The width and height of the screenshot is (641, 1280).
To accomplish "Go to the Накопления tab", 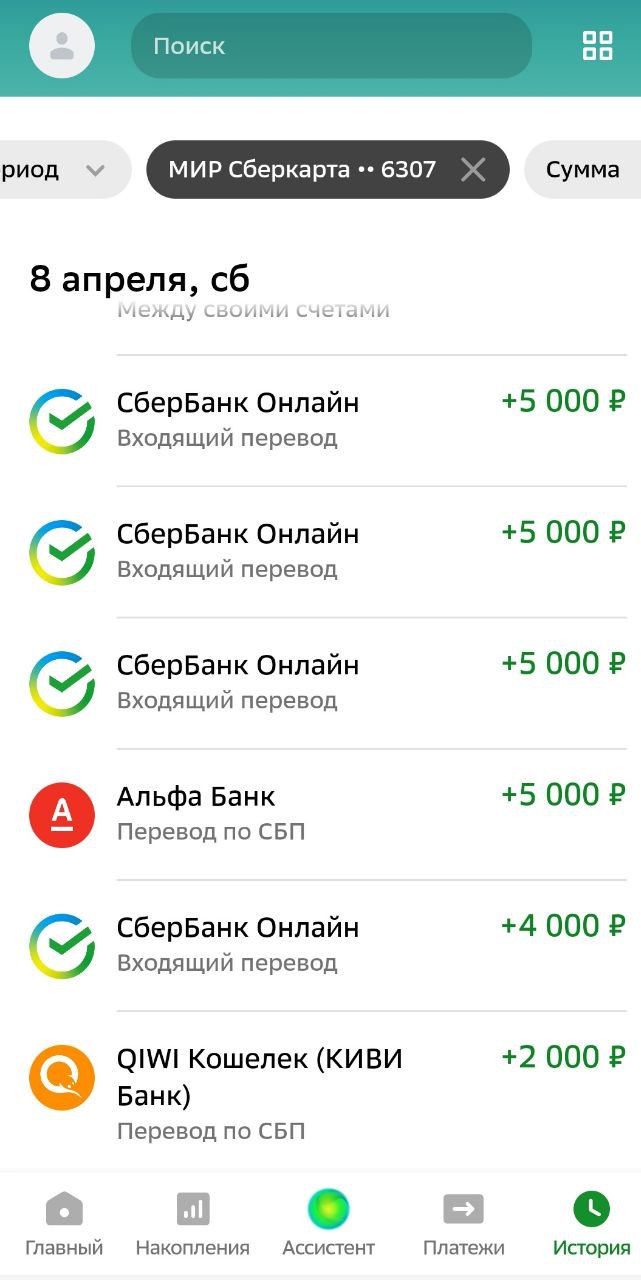I will point(193,1224).
